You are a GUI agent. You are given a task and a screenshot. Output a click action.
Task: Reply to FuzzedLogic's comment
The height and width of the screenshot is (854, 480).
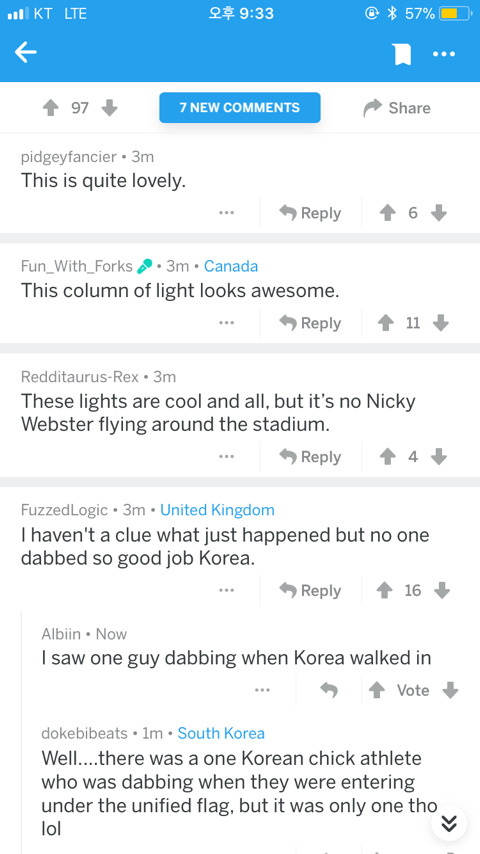coord(310,590)
